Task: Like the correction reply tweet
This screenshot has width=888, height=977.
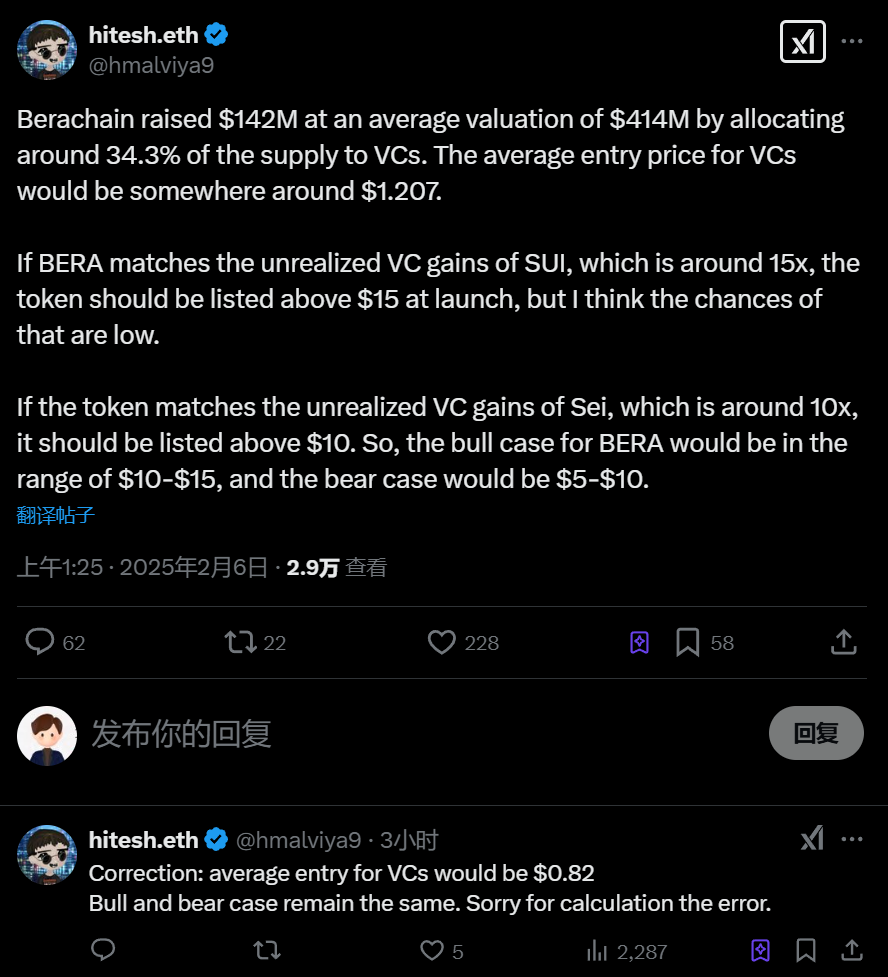Action: 431,950
